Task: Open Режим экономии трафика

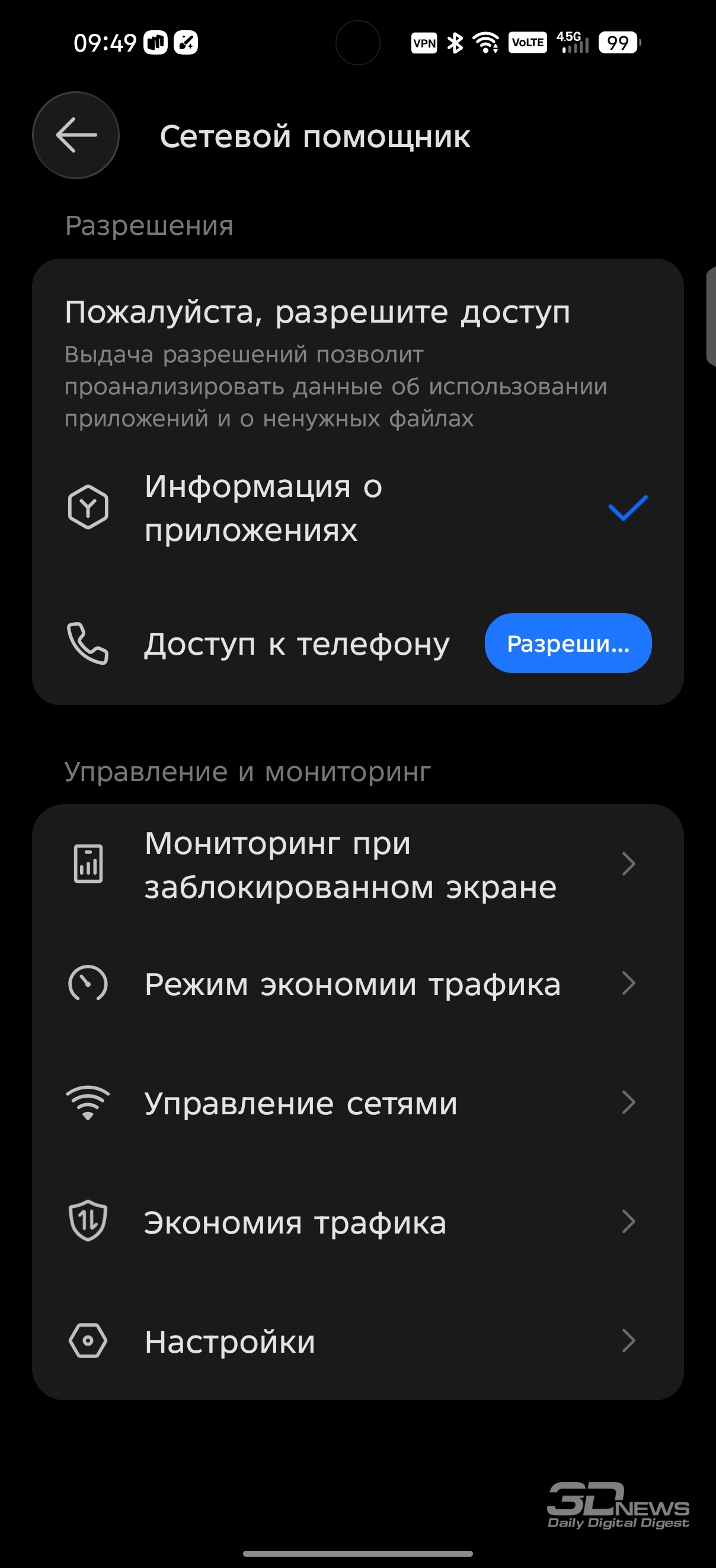Action: 357,984
